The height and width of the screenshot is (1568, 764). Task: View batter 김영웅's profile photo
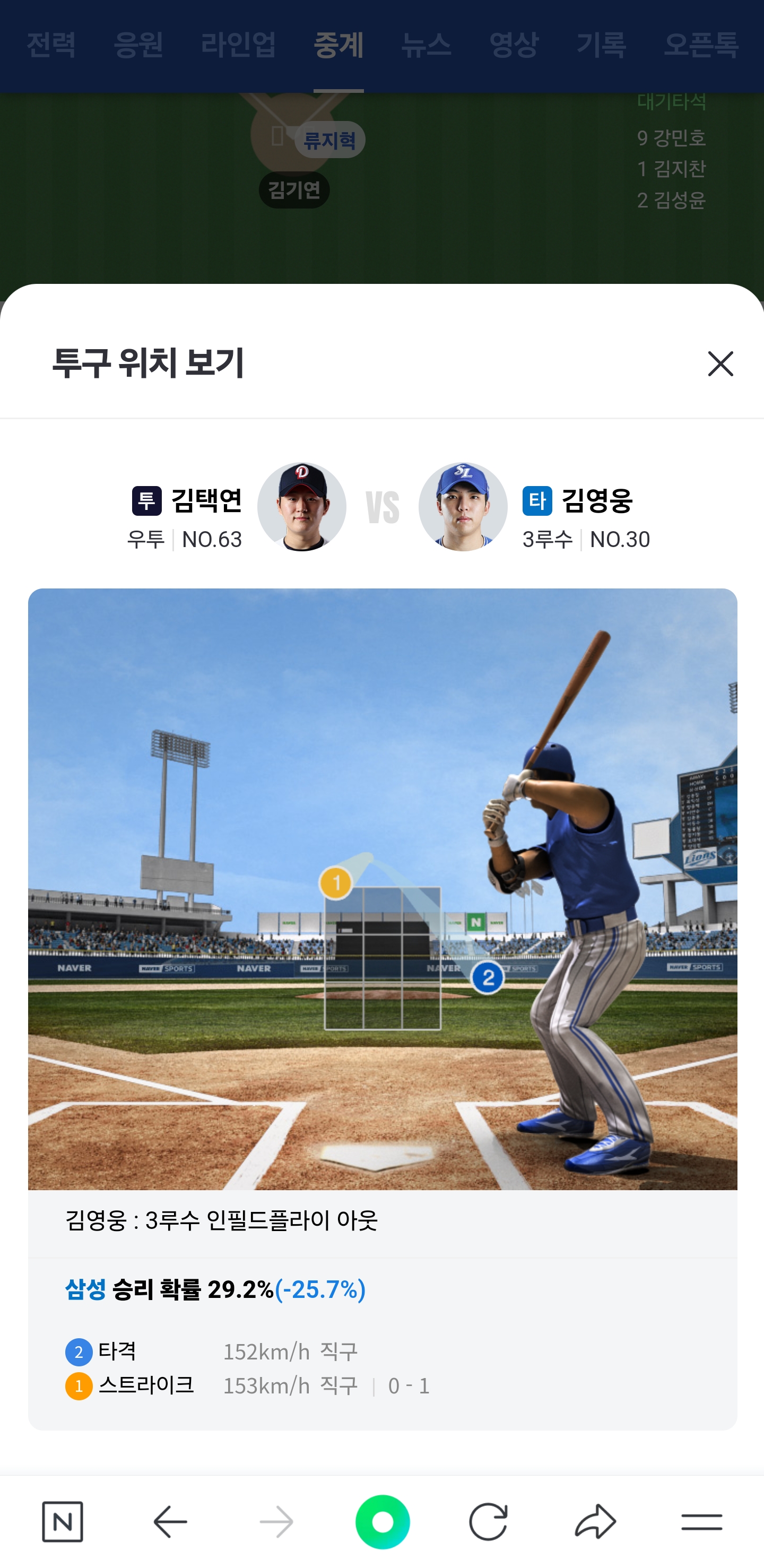coord(463,506)
